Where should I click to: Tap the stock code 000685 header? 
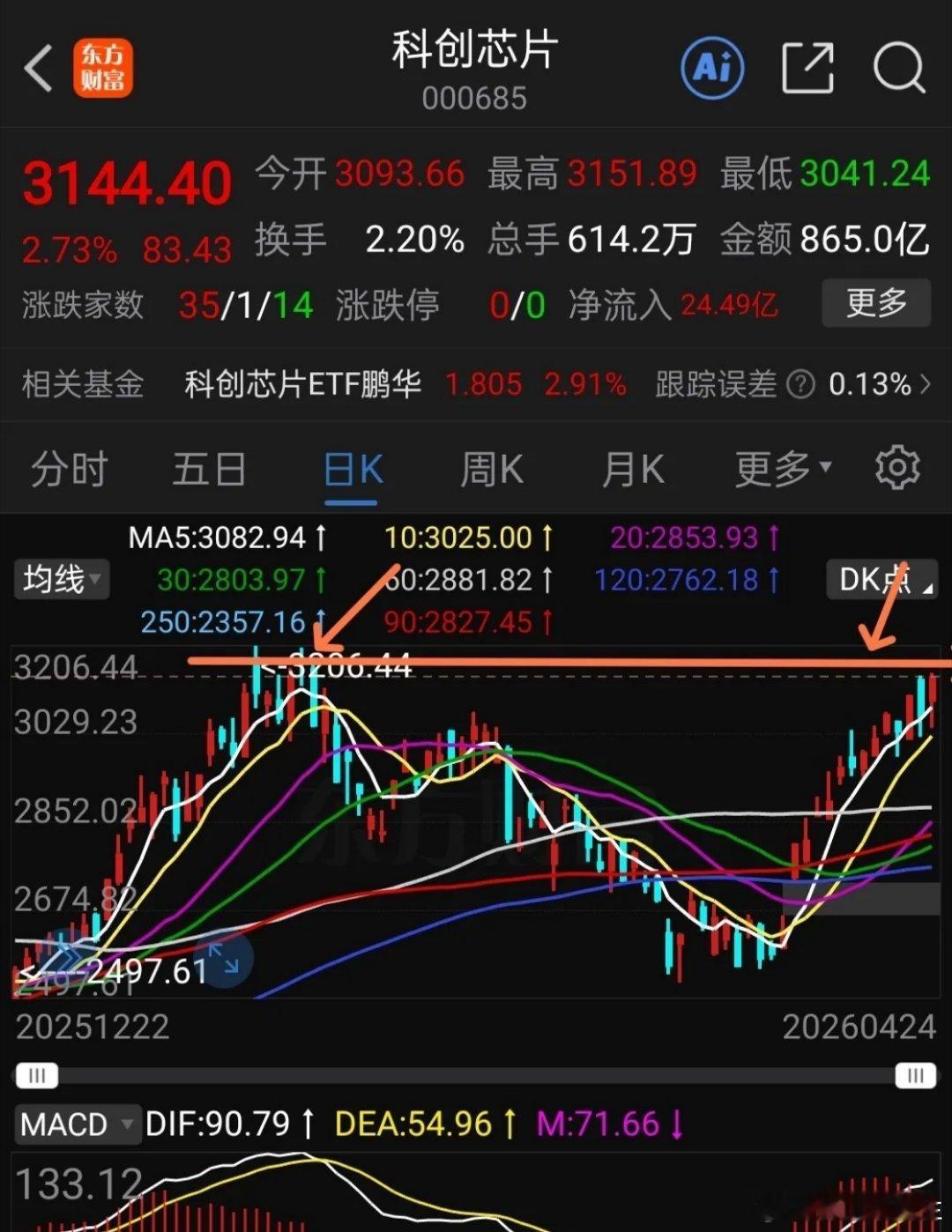(475, 99)
